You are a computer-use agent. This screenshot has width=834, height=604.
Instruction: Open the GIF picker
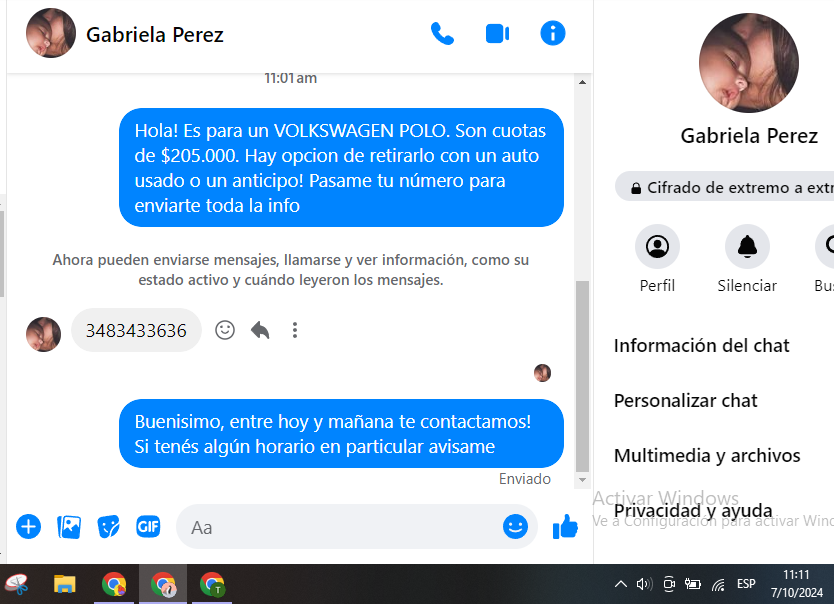[148, 526]
